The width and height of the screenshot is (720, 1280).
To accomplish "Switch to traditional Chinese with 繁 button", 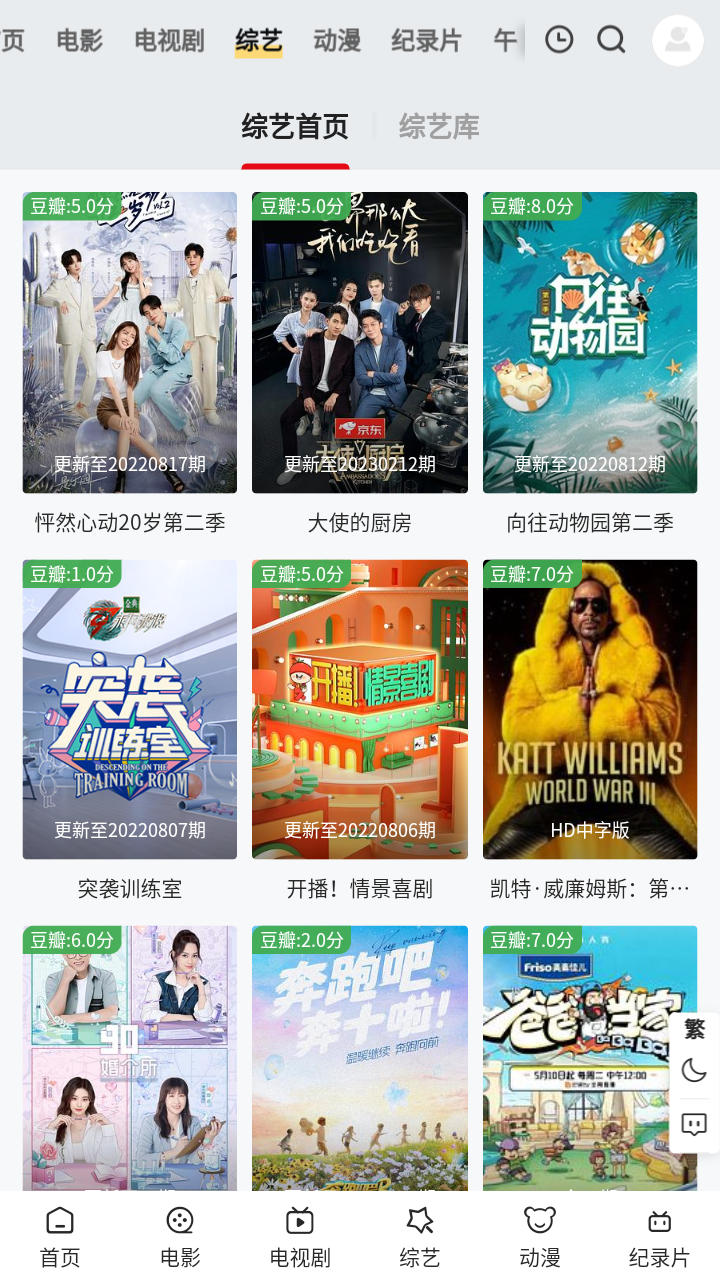I will click(694, 1030).
